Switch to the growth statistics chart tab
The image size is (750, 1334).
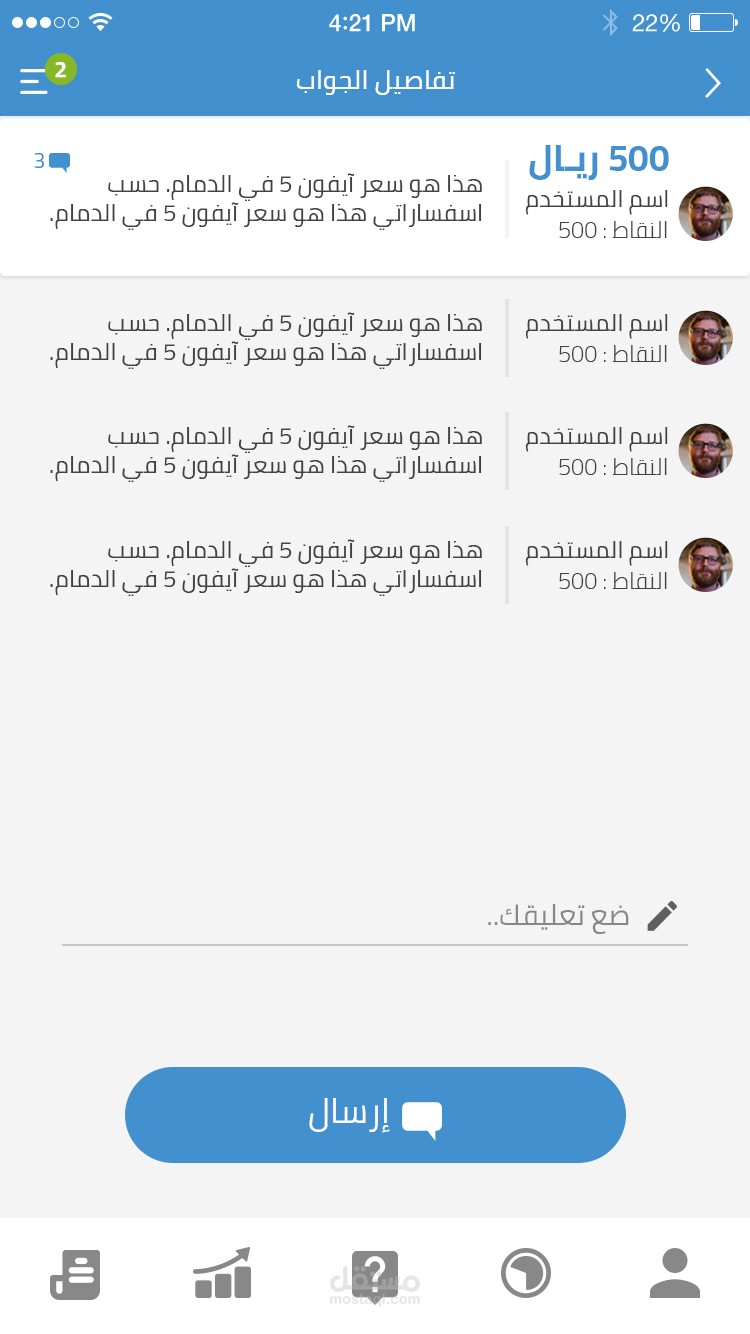click(x=222, y=1273)
